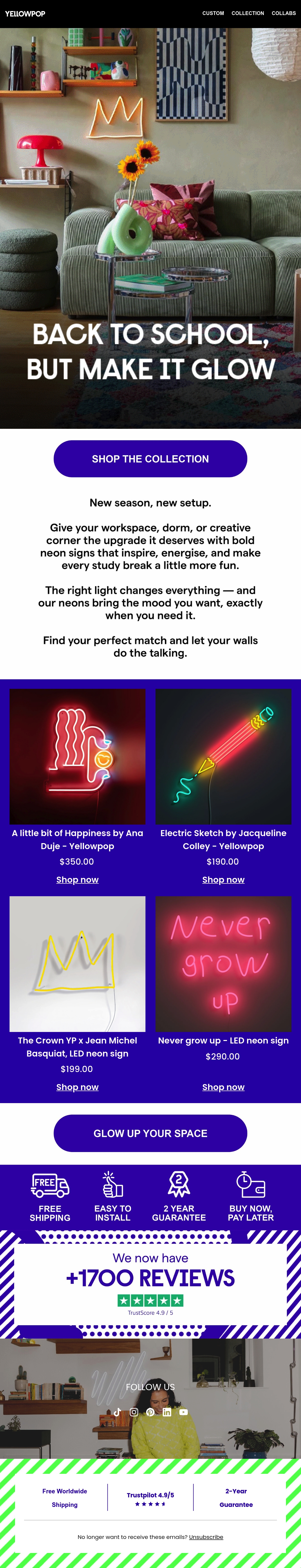Open the COLLECTION header link
Viewport: 301px width, 1568px height.
point(247,13)
